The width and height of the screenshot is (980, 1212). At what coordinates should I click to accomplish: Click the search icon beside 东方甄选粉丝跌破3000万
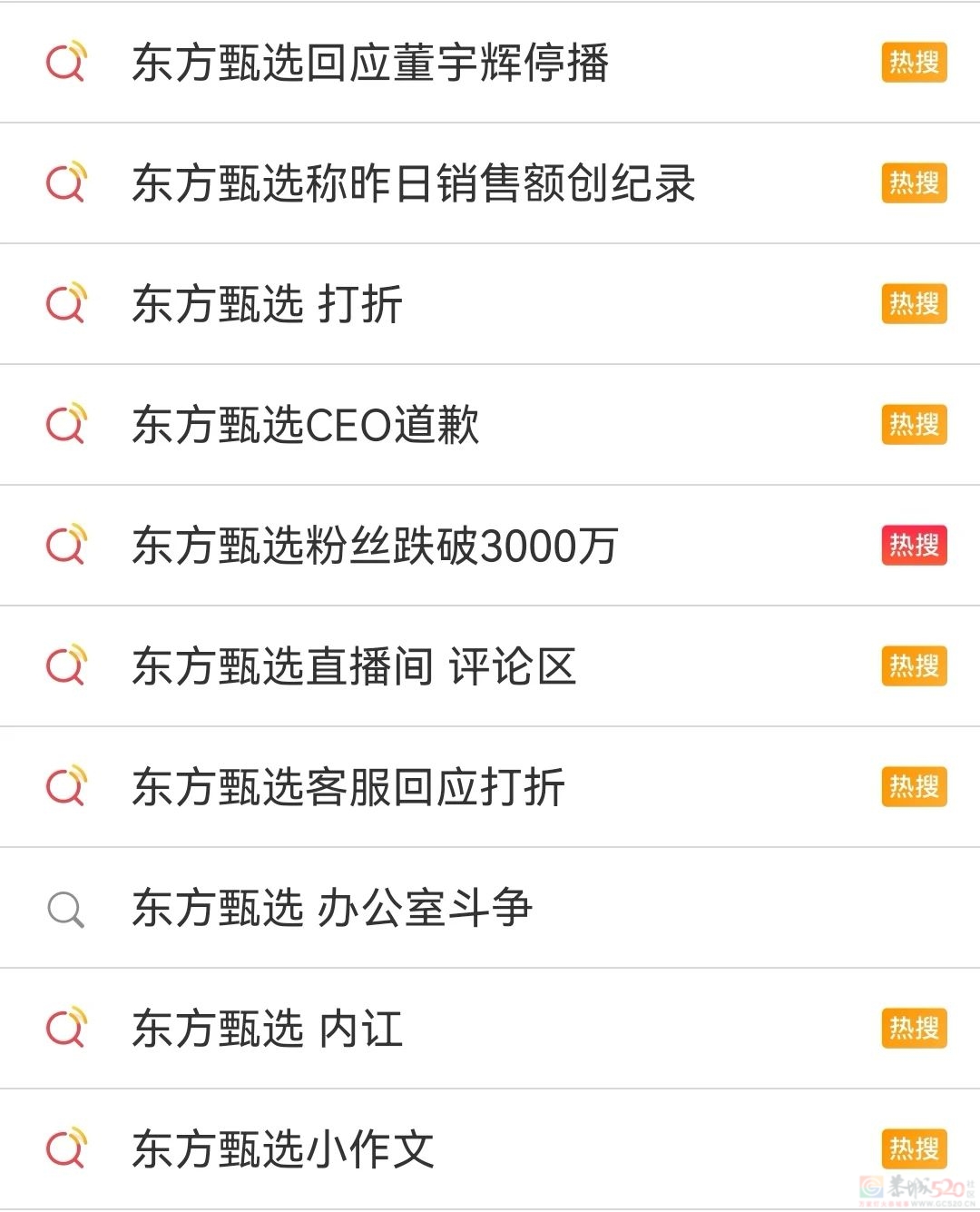pos(65,546)
